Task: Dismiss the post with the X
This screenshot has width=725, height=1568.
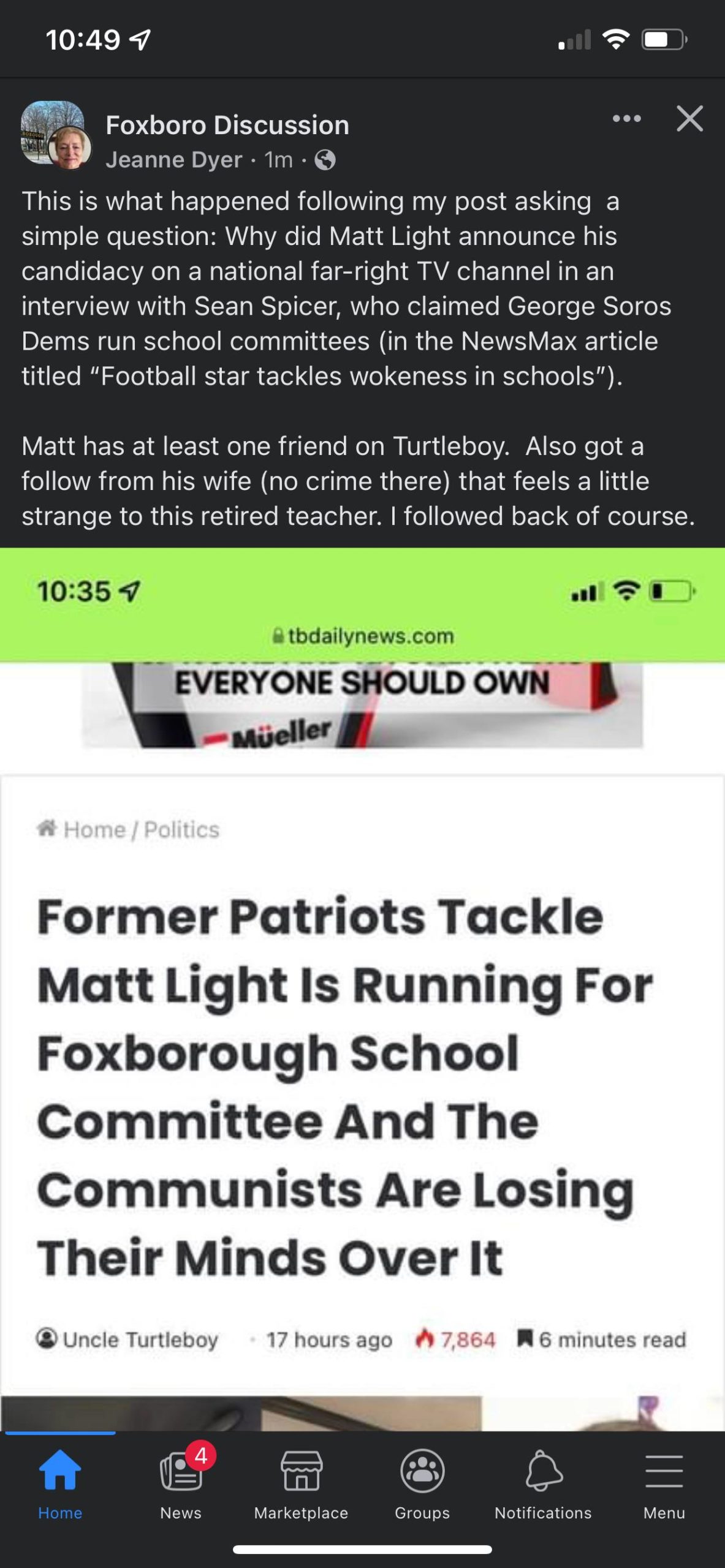Action: (689, 119)
